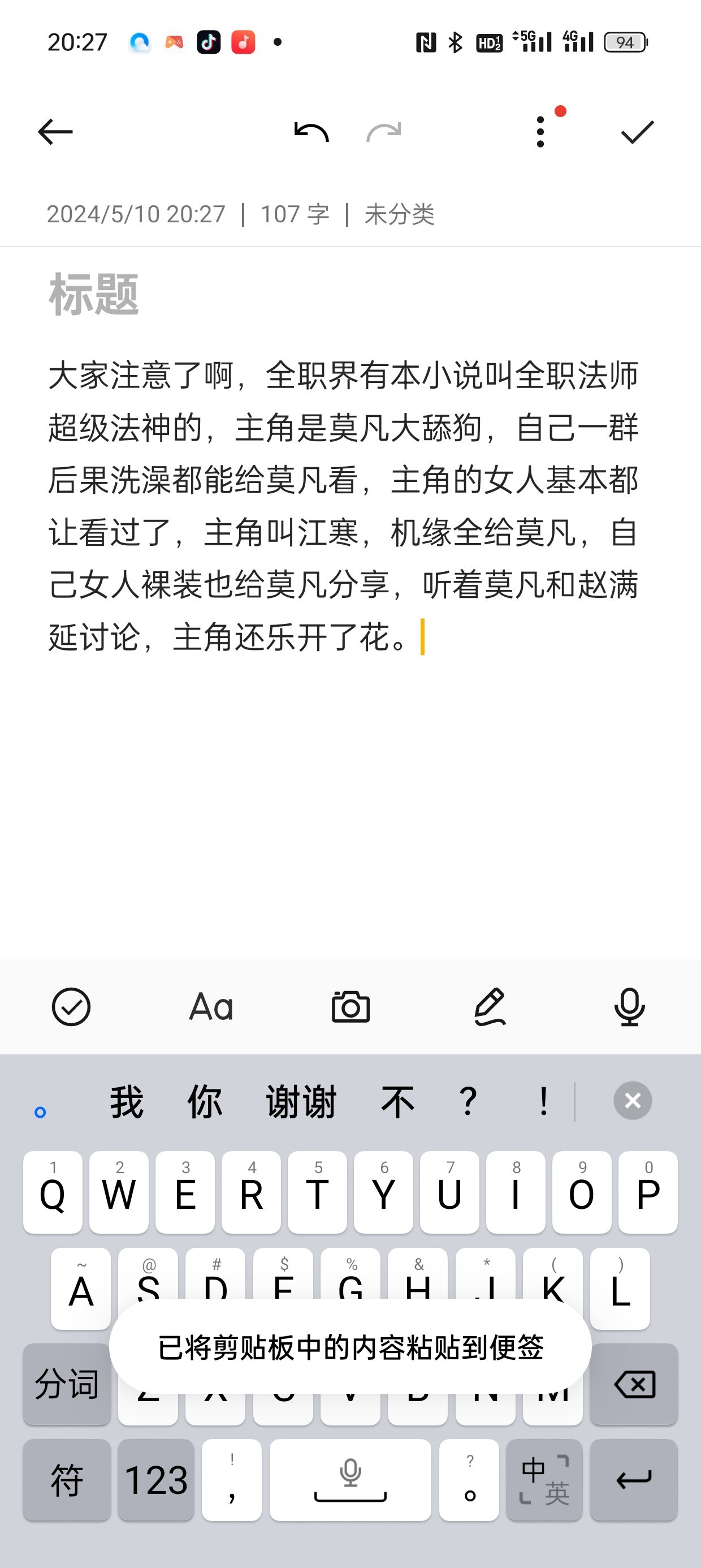Select the suggestion 谢谢
Image resolution: width=701 pixels, height=1568 pixels.
point(301,1101)
